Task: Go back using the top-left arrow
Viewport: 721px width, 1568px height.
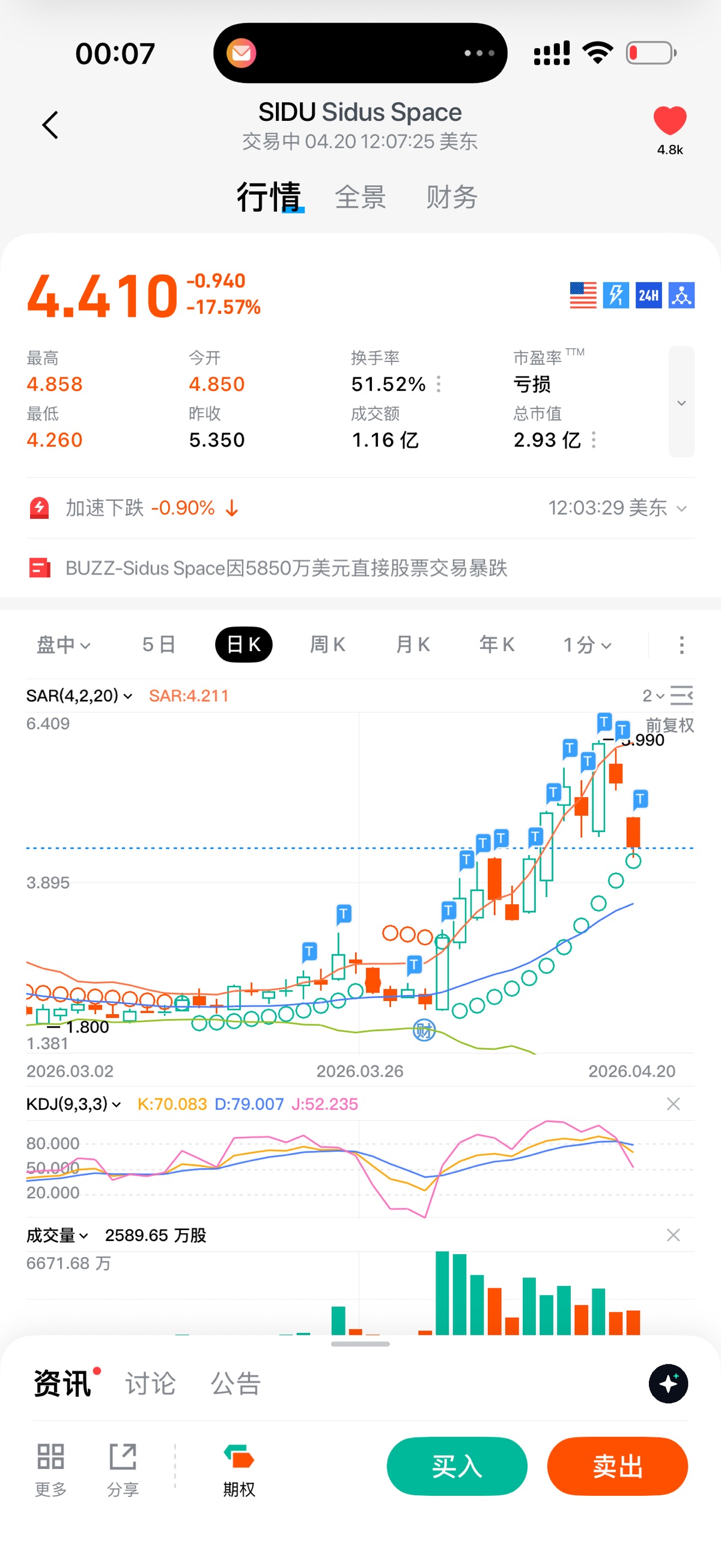Action: pos(50,126)
